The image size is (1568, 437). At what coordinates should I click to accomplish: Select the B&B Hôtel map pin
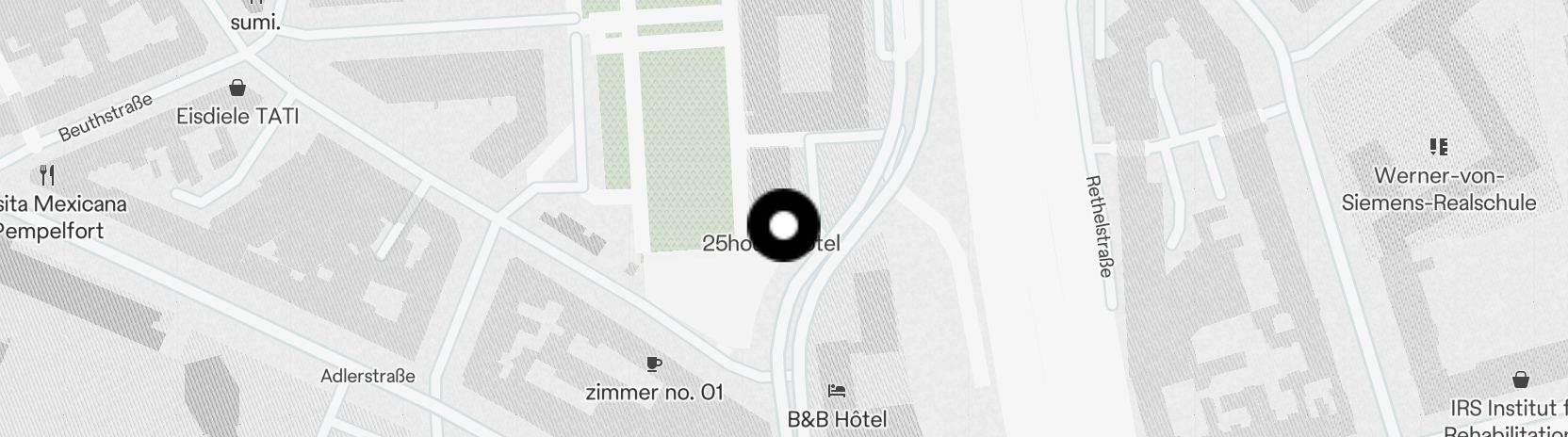pyautogui.click(x=836, y=391)
